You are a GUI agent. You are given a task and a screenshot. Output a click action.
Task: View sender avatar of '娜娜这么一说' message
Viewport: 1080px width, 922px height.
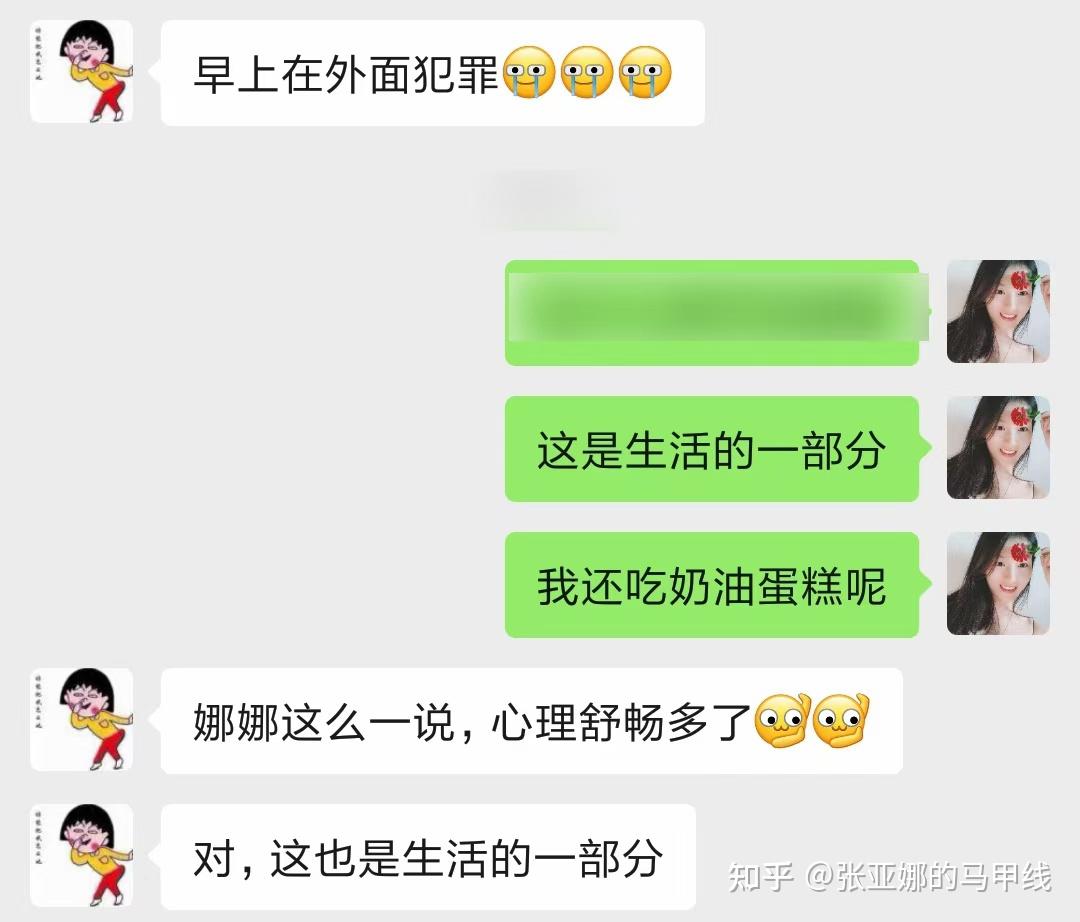click(81, 720)
